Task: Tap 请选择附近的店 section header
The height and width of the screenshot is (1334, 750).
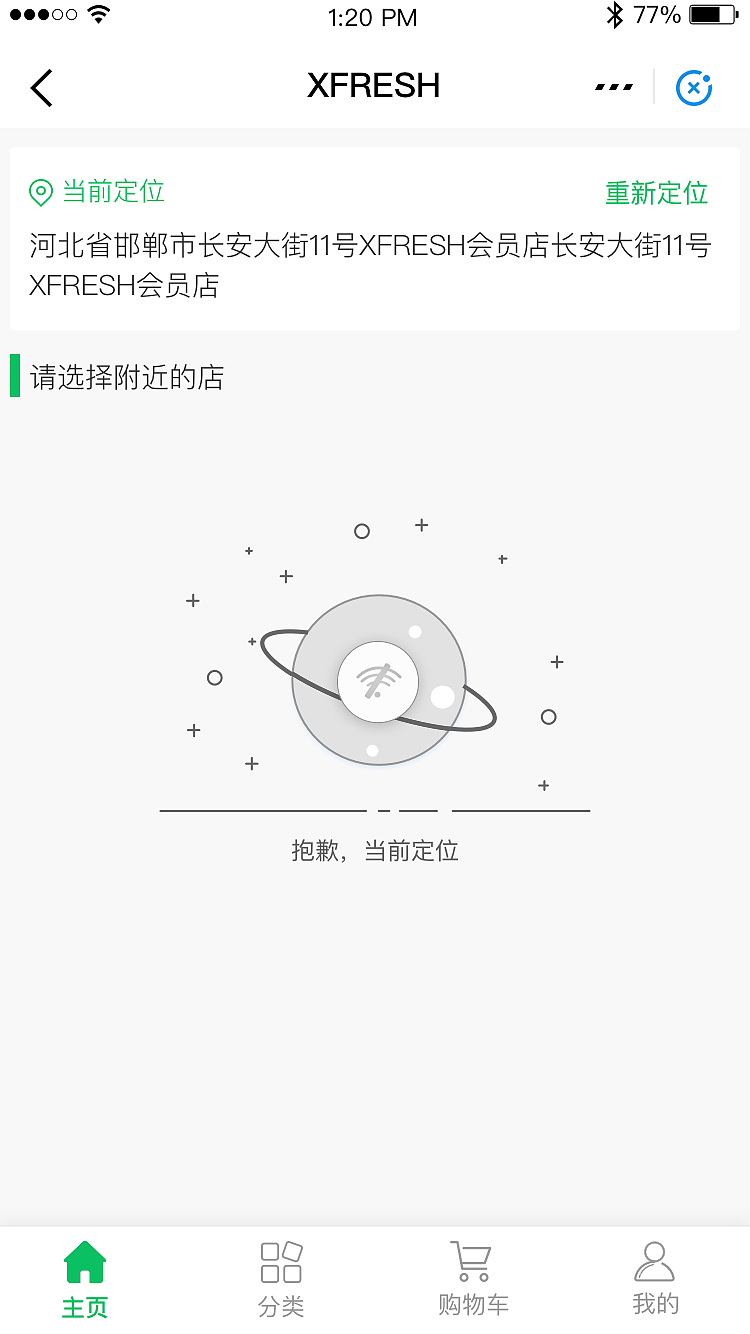Action: point(130,378)
